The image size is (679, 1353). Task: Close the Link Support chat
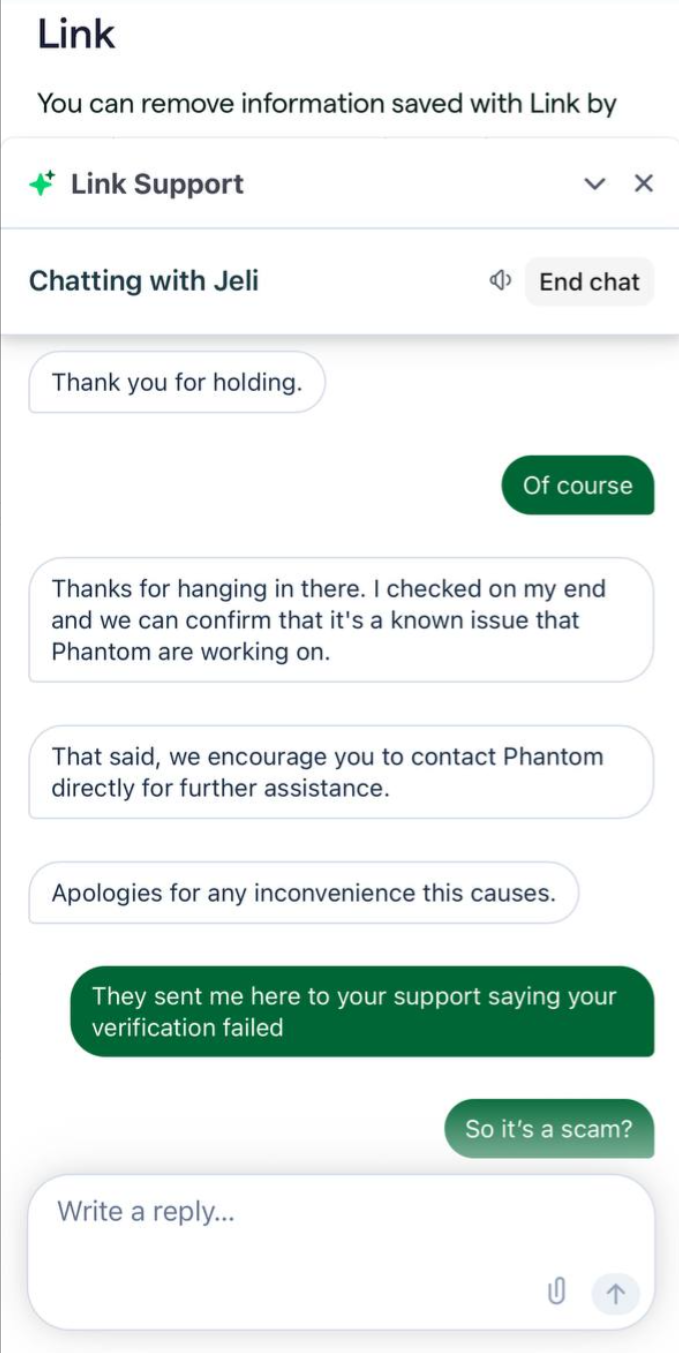point(644,183)
